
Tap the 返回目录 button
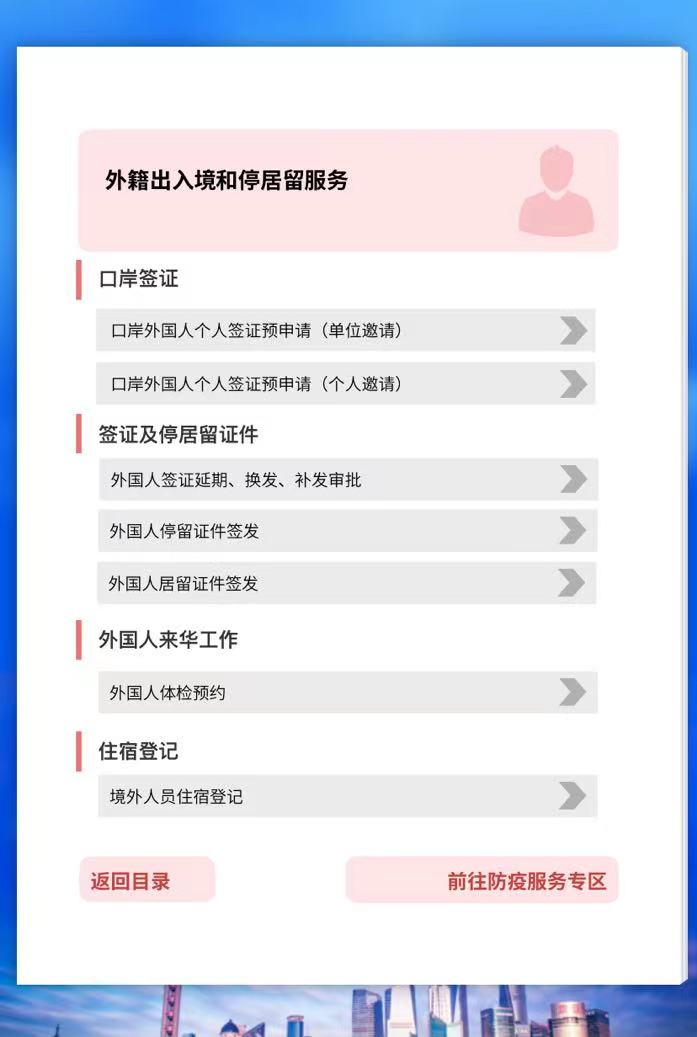147,880
